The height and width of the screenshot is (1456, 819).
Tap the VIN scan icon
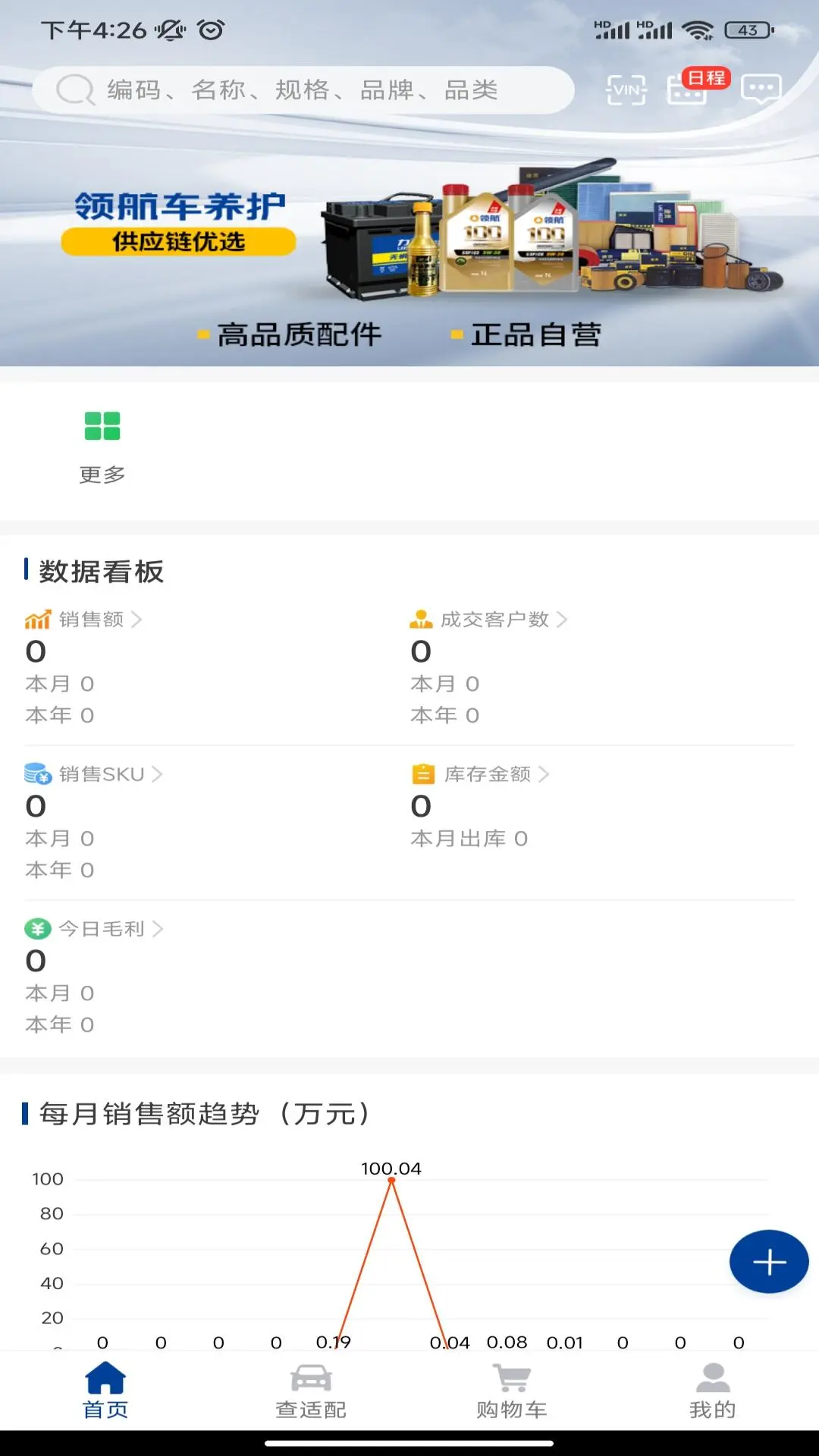pyautogui.click(x=625, y=89)
